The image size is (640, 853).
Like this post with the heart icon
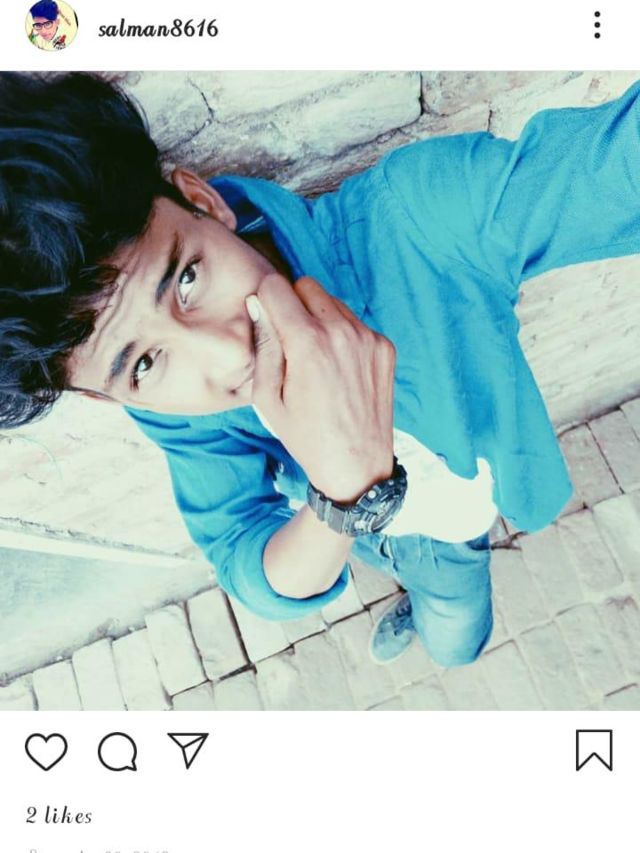coord(46,751)
